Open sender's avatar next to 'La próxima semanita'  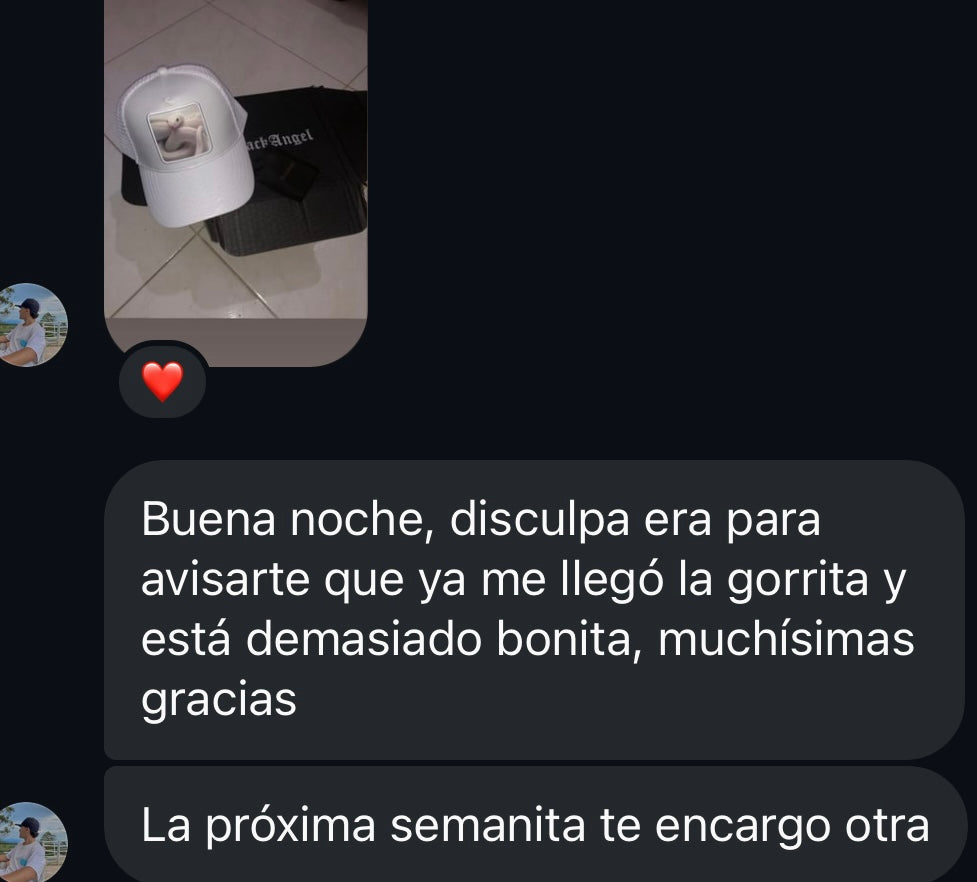click(x=31, y=841)
